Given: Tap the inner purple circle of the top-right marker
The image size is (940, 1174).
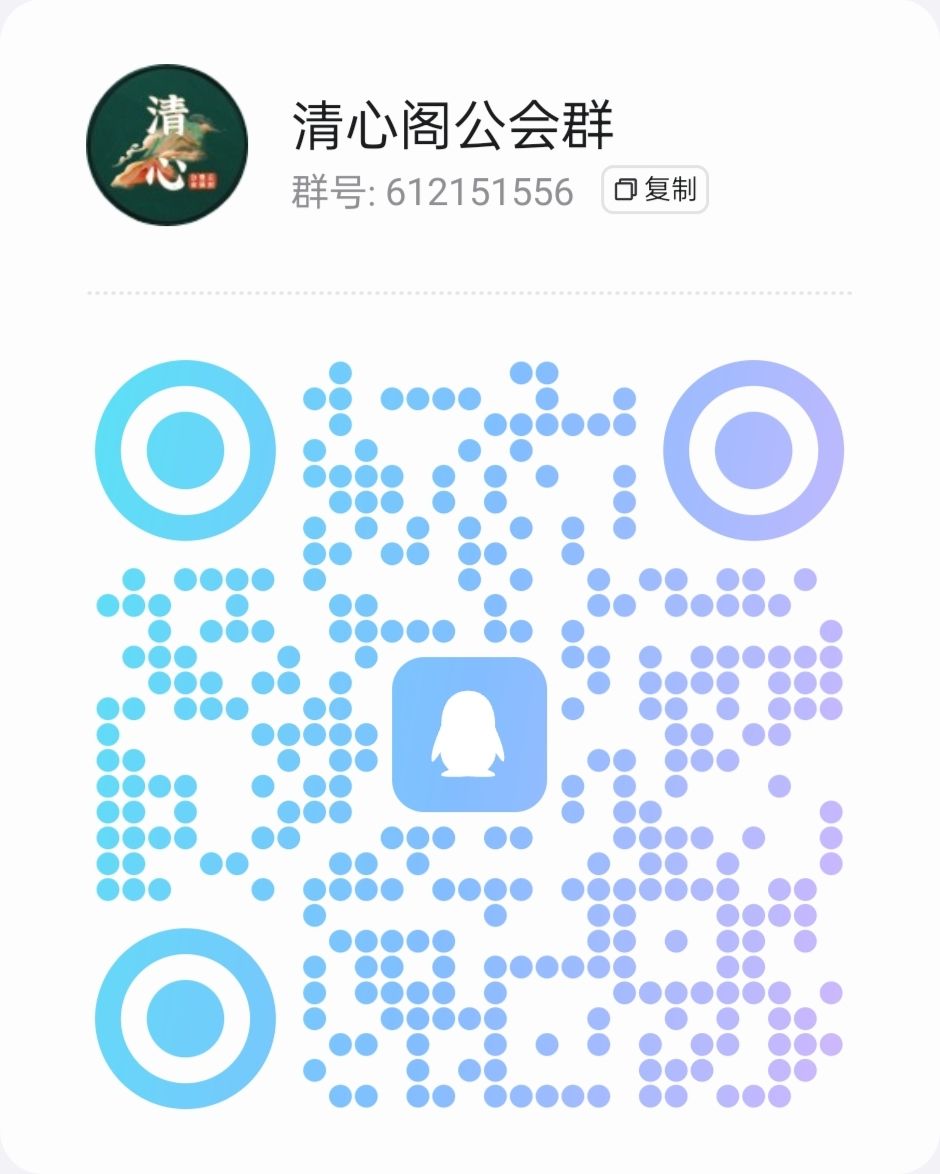Looking at the screenshot, I should (753, 450).
